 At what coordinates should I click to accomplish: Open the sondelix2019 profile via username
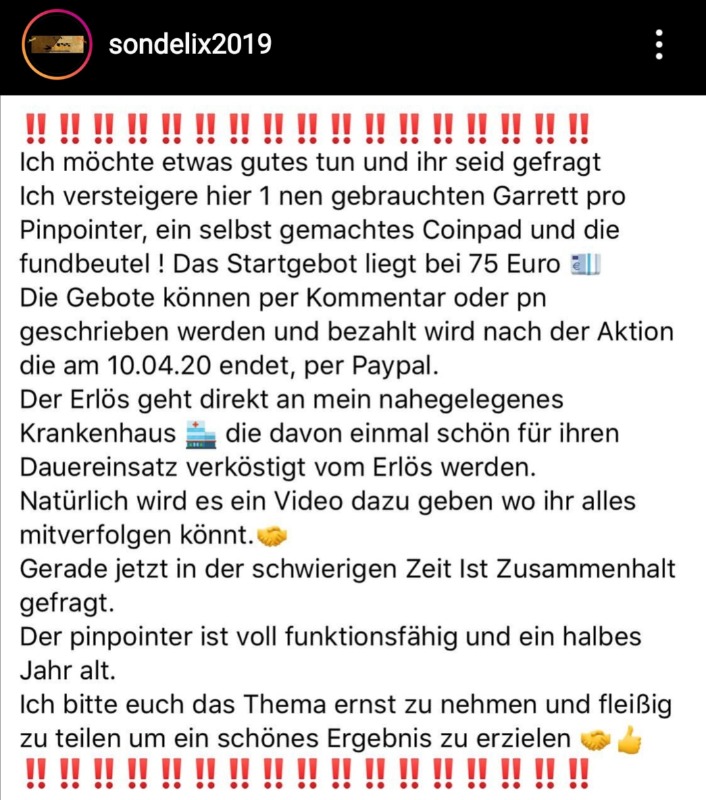click(x=189, y=44)
